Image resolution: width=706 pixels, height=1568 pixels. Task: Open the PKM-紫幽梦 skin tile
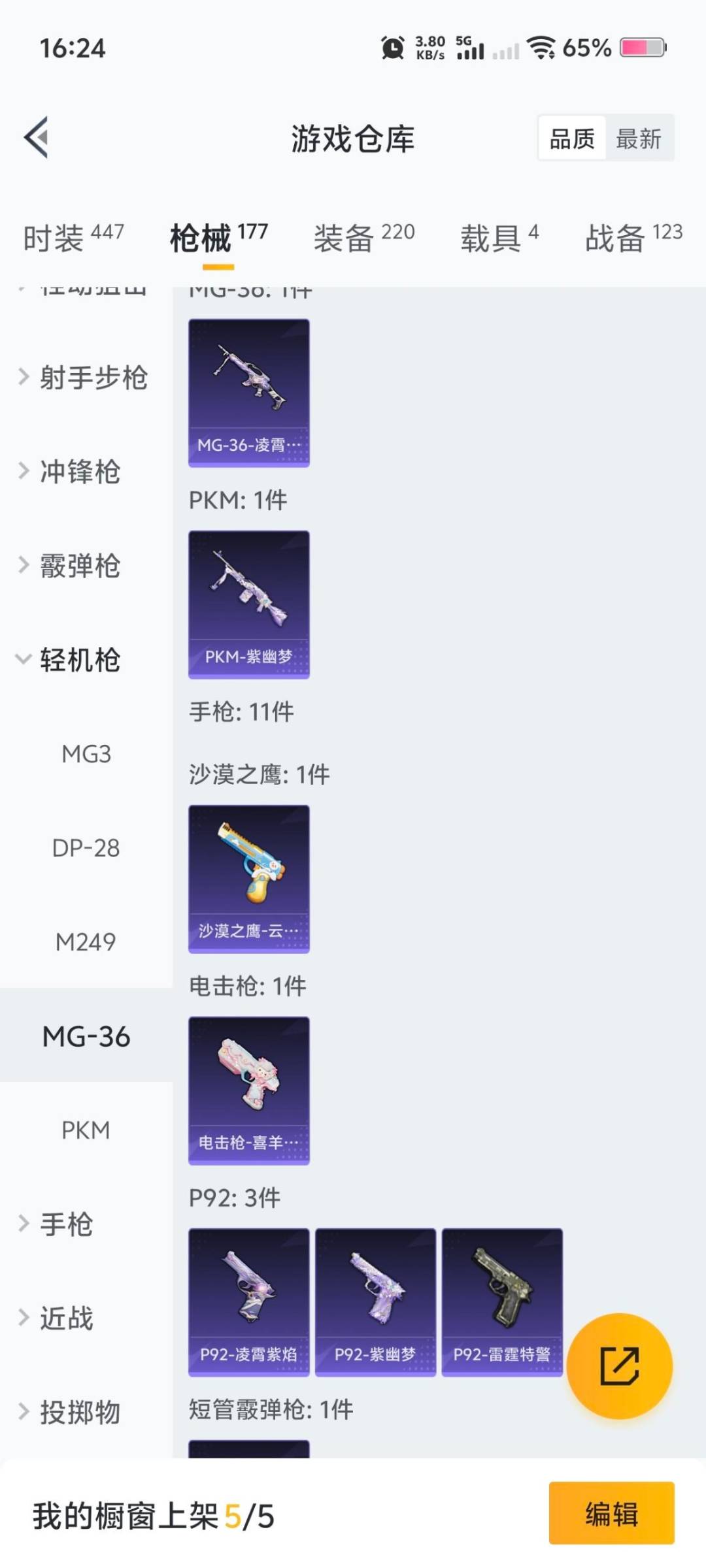(x=249, y=604)
